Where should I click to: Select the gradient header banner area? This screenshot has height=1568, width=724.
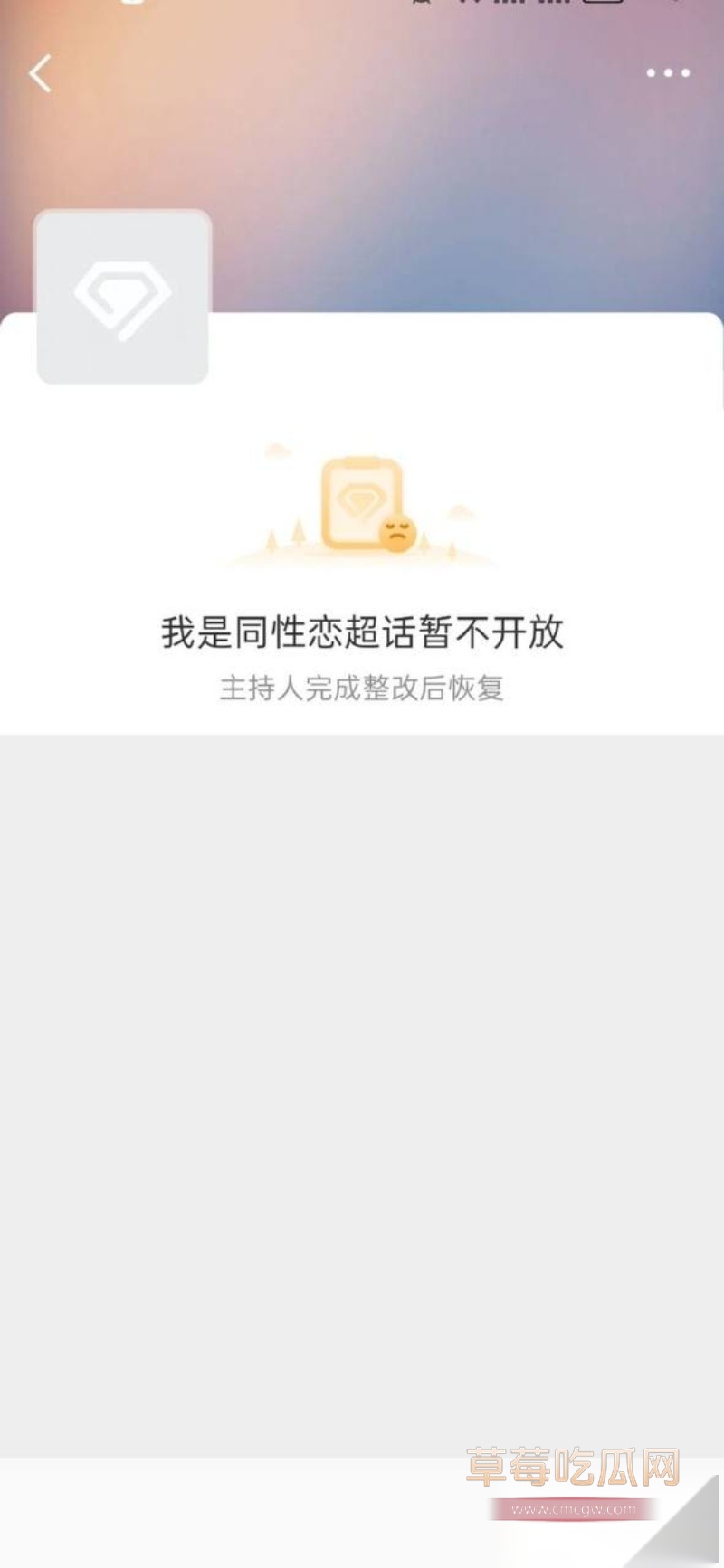(362, 154)
